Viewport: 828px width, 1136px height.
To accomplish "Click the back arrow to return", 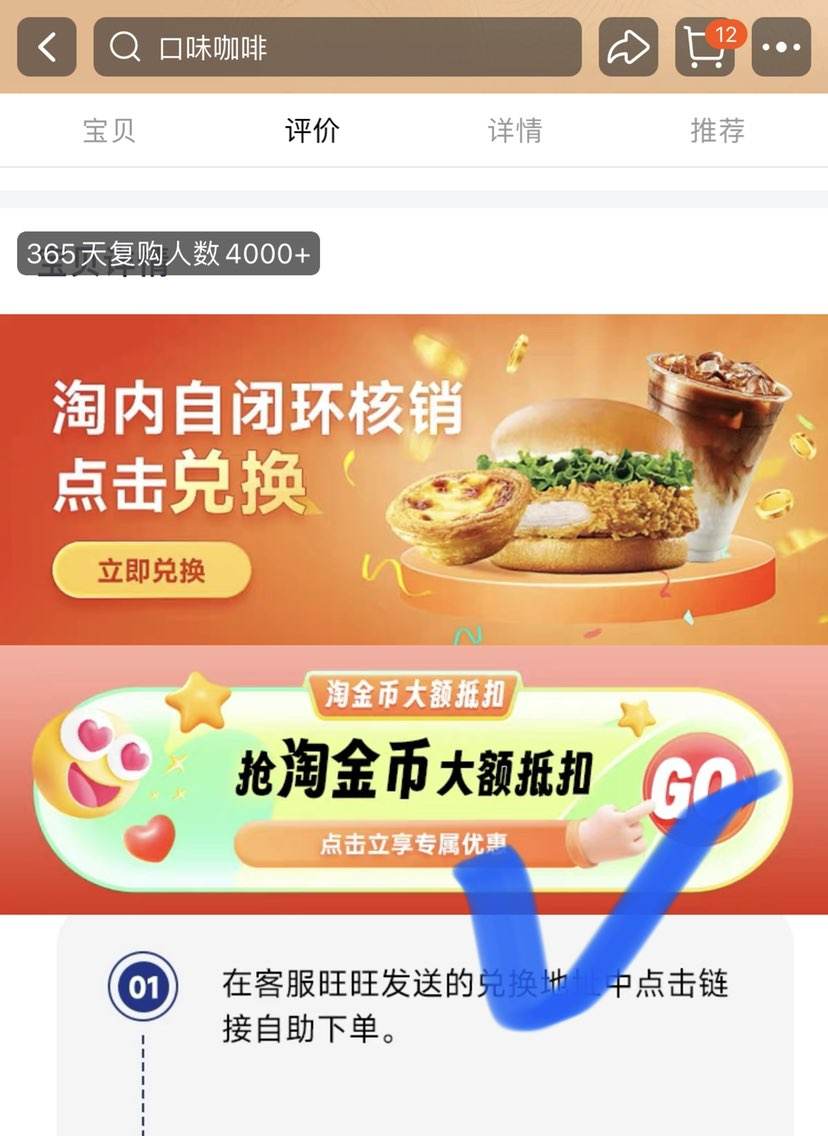I will click(45, 47).
